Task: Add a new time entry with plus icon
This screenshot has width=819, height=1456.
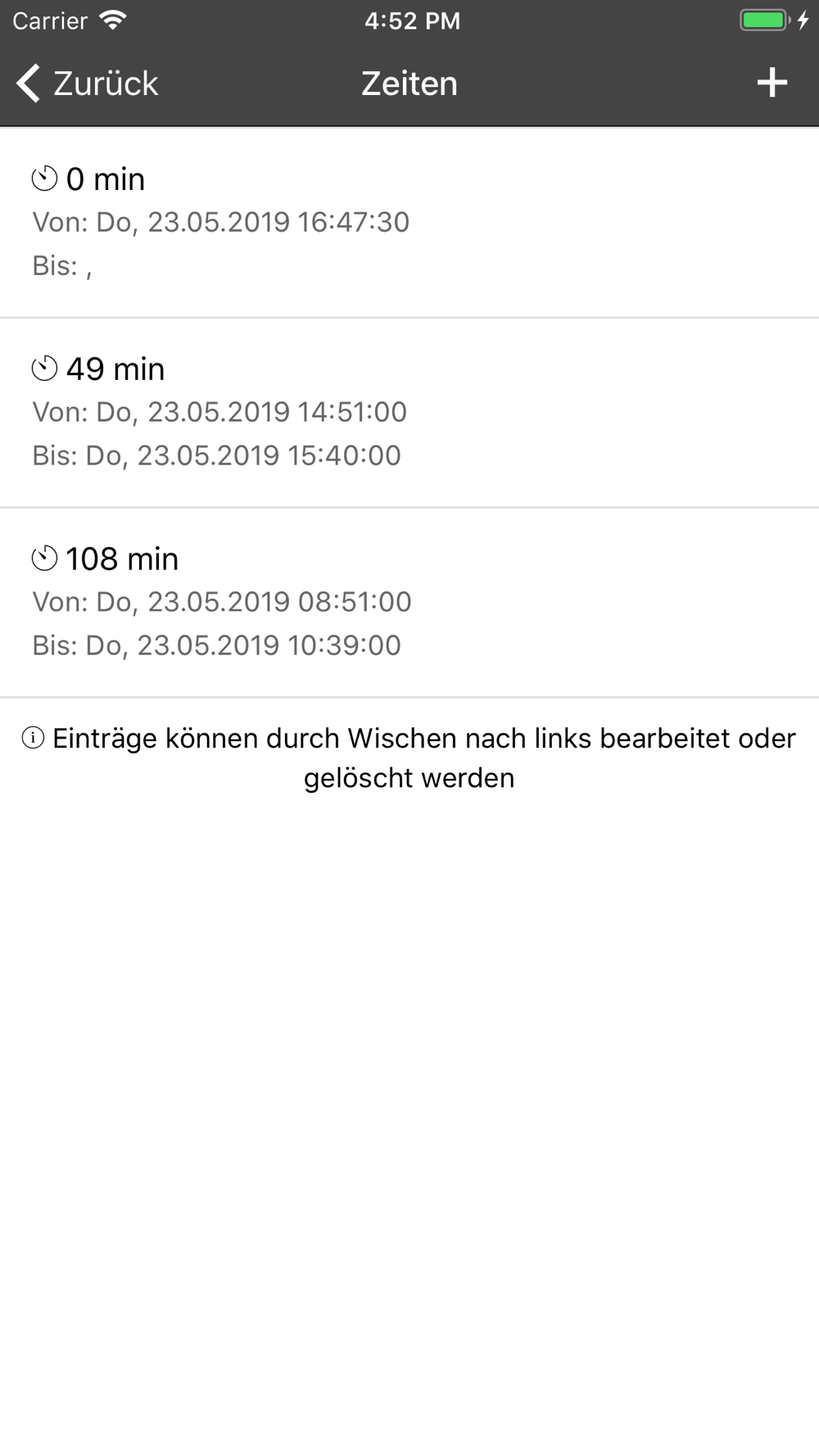Action: 771,83
